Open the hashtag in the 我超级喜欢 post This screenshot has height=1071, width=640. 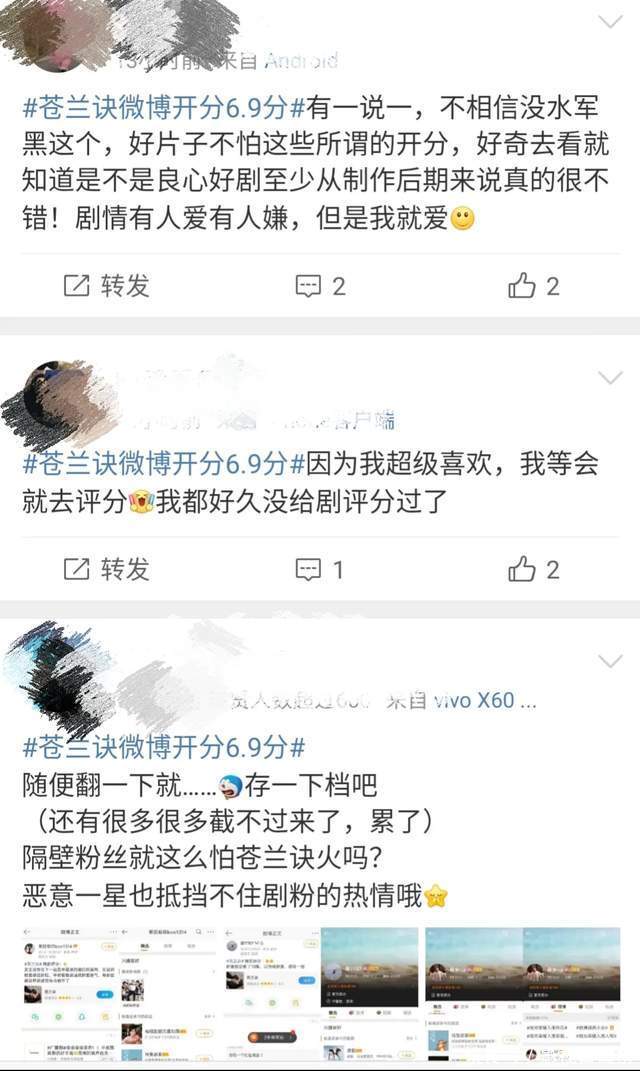coord(155,464)
